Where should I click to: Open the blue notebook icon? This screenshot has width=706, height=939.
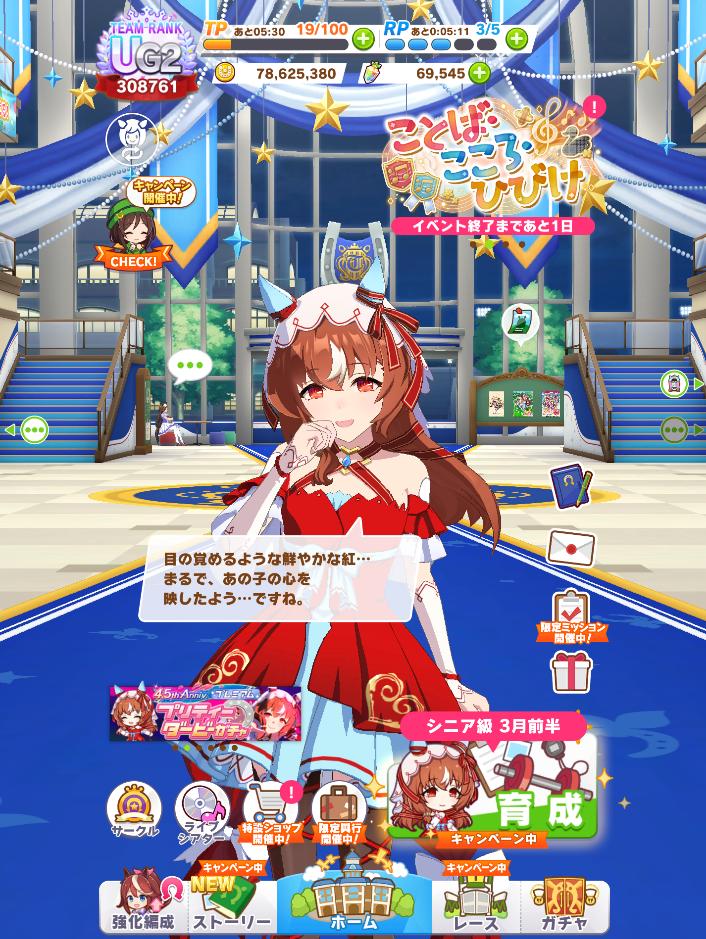click(570, 485)
